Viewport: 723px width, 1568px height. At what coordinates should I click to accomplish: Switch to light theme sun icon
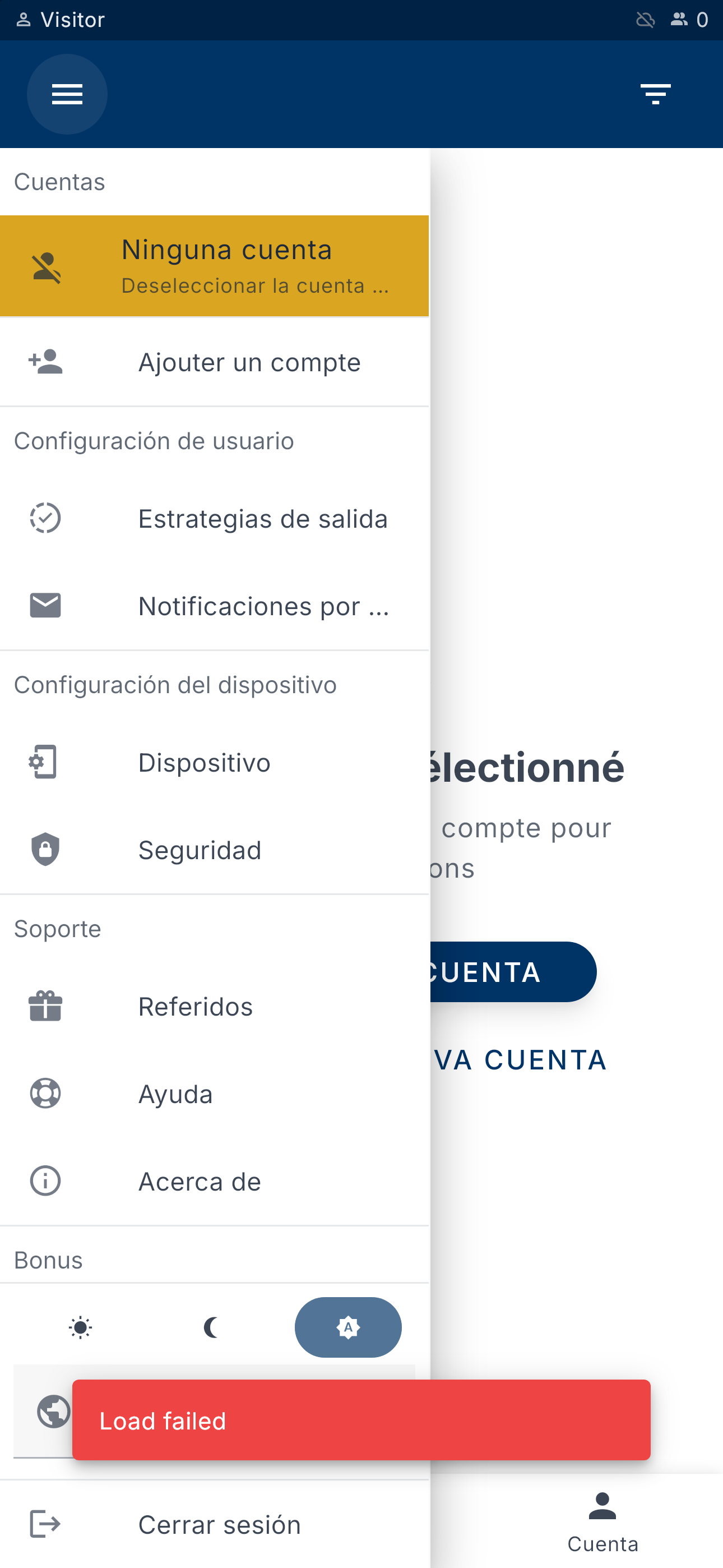80,1327
